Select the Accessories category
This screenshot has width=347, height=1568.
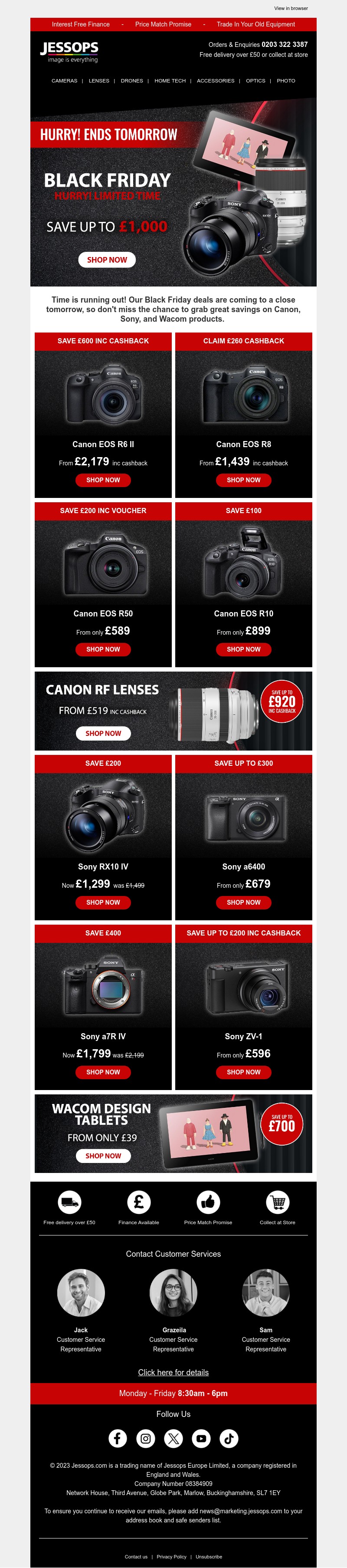(215, 80)
